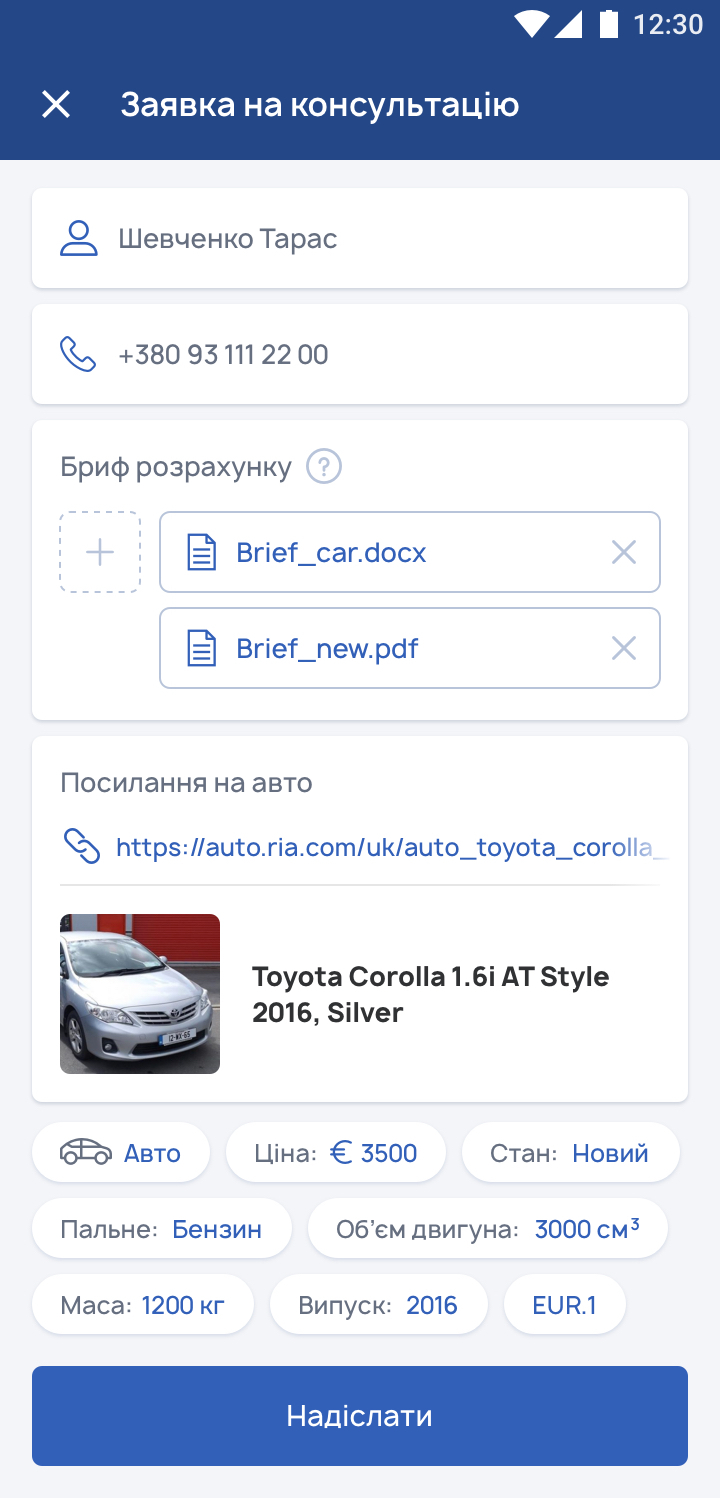720x1498 pixels.
Task: Tap the Пальне: Бензин chip
Action: point(162,1229)
